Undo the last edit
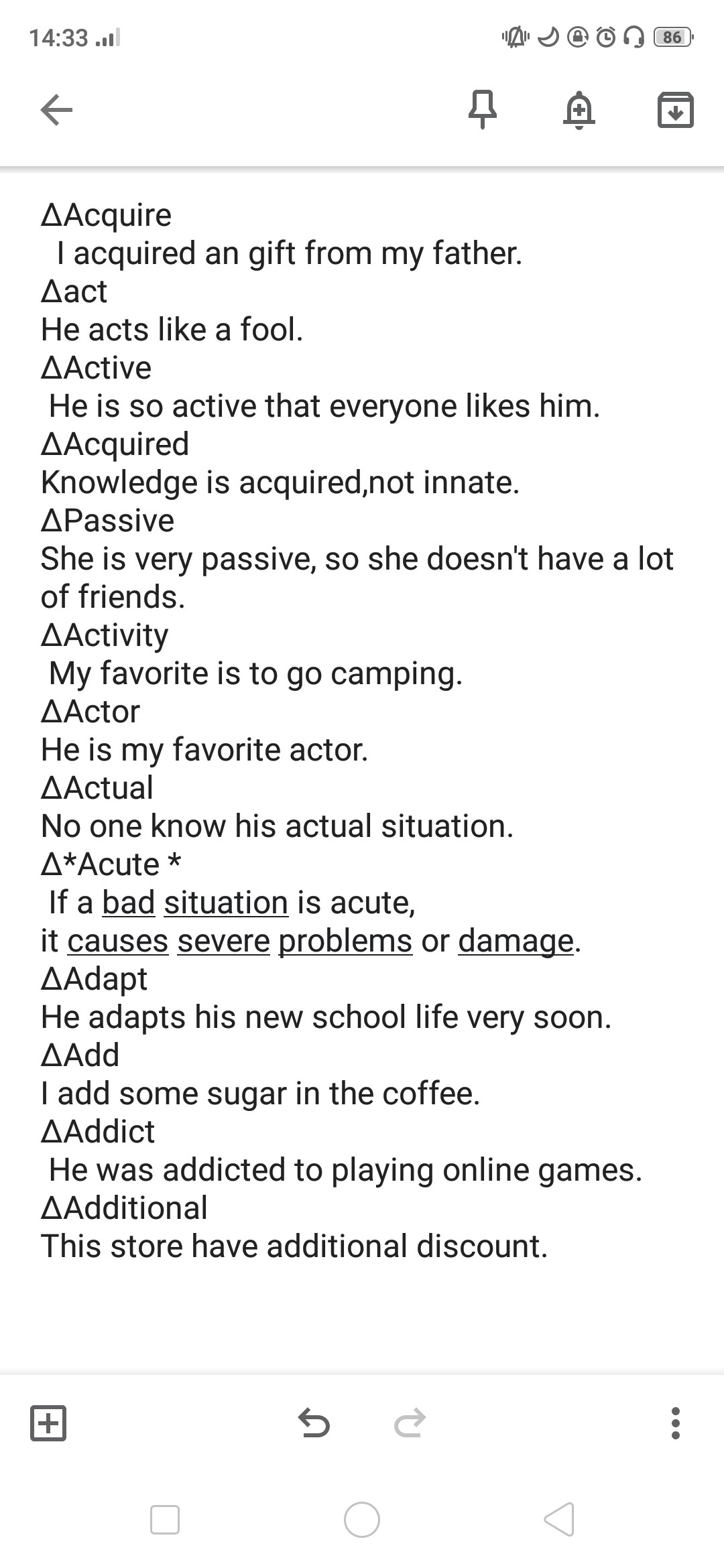The width and height of the screenshot is (724, 1568). point(314,1423)
